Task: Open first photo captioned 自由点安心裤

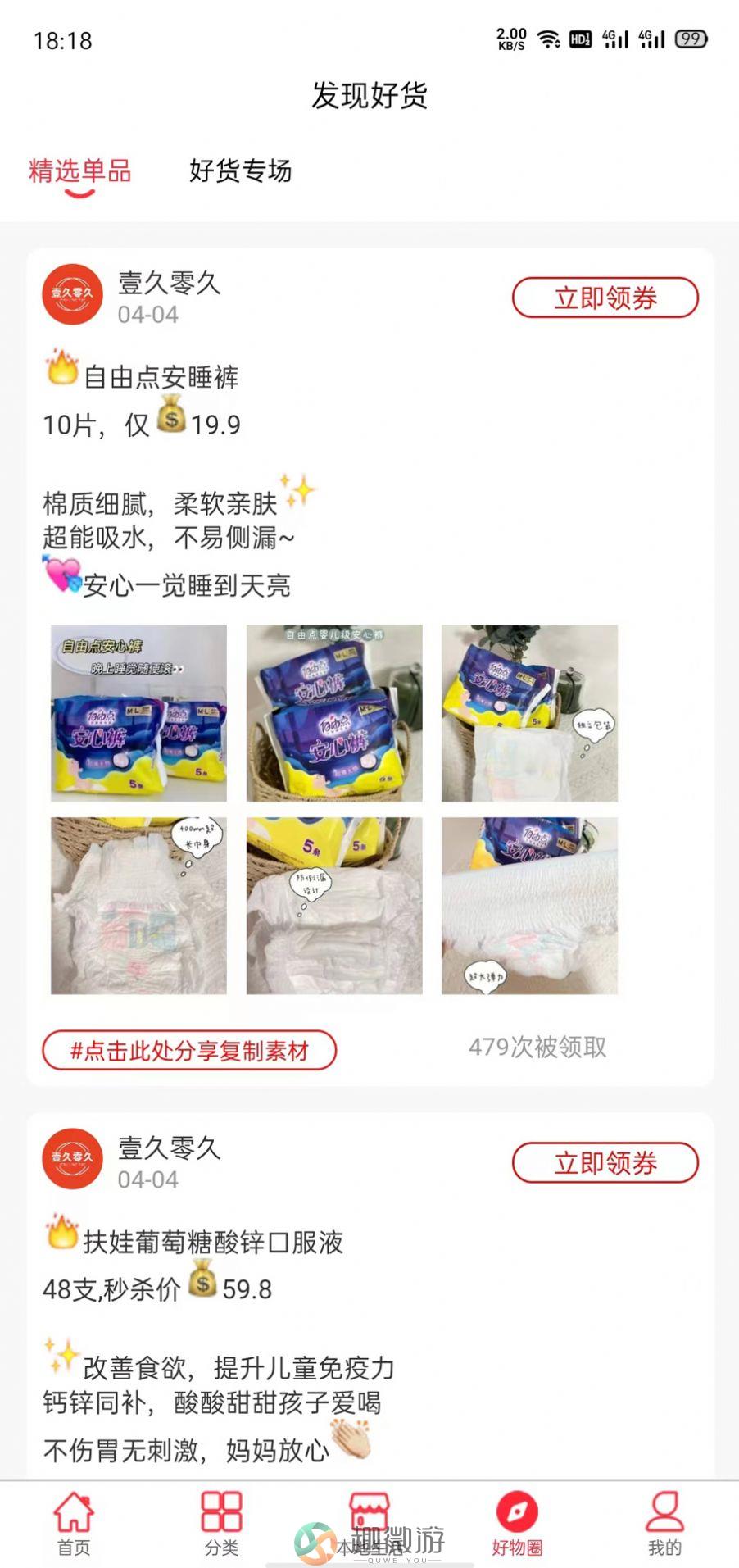Action: click(138, 713)
